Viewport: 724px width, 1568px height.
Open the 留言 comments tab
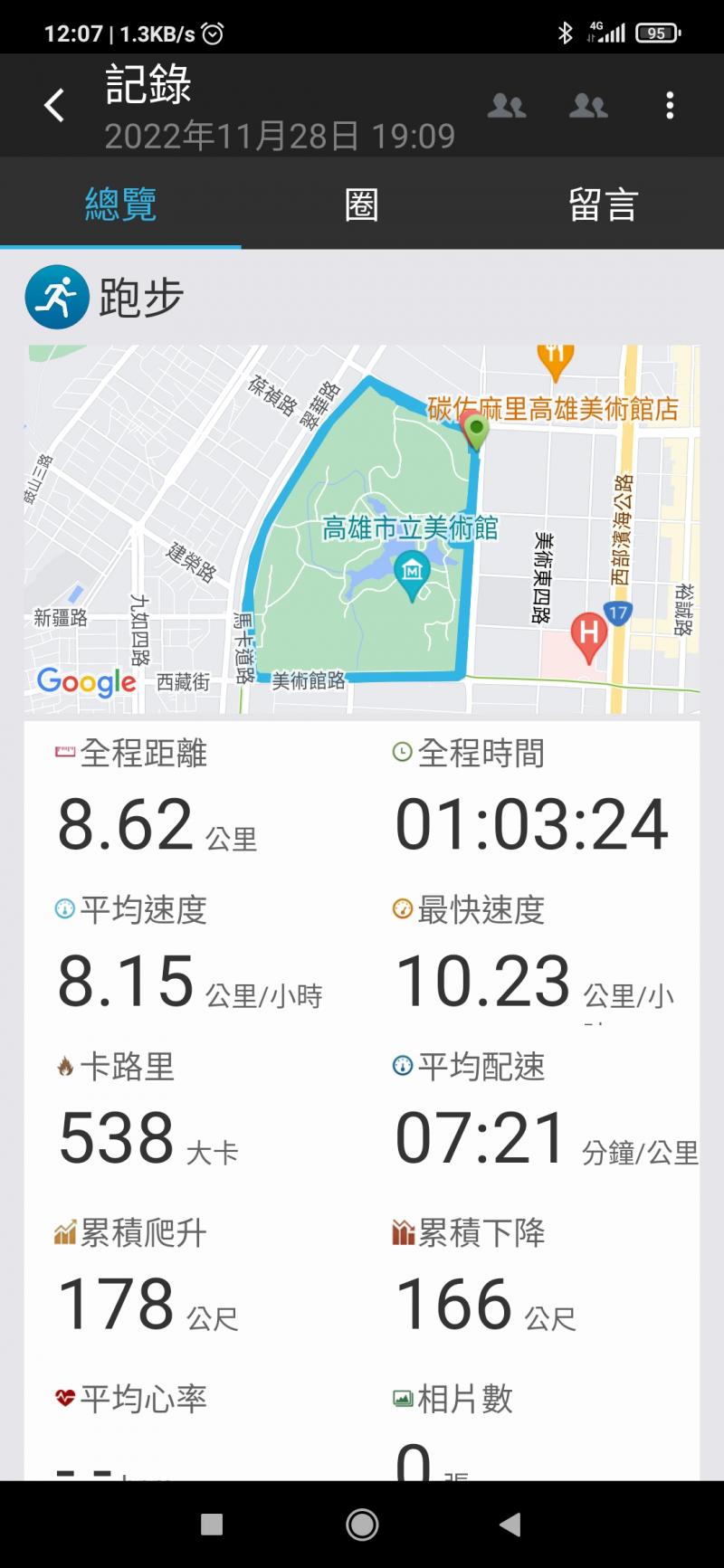(603, 204)
